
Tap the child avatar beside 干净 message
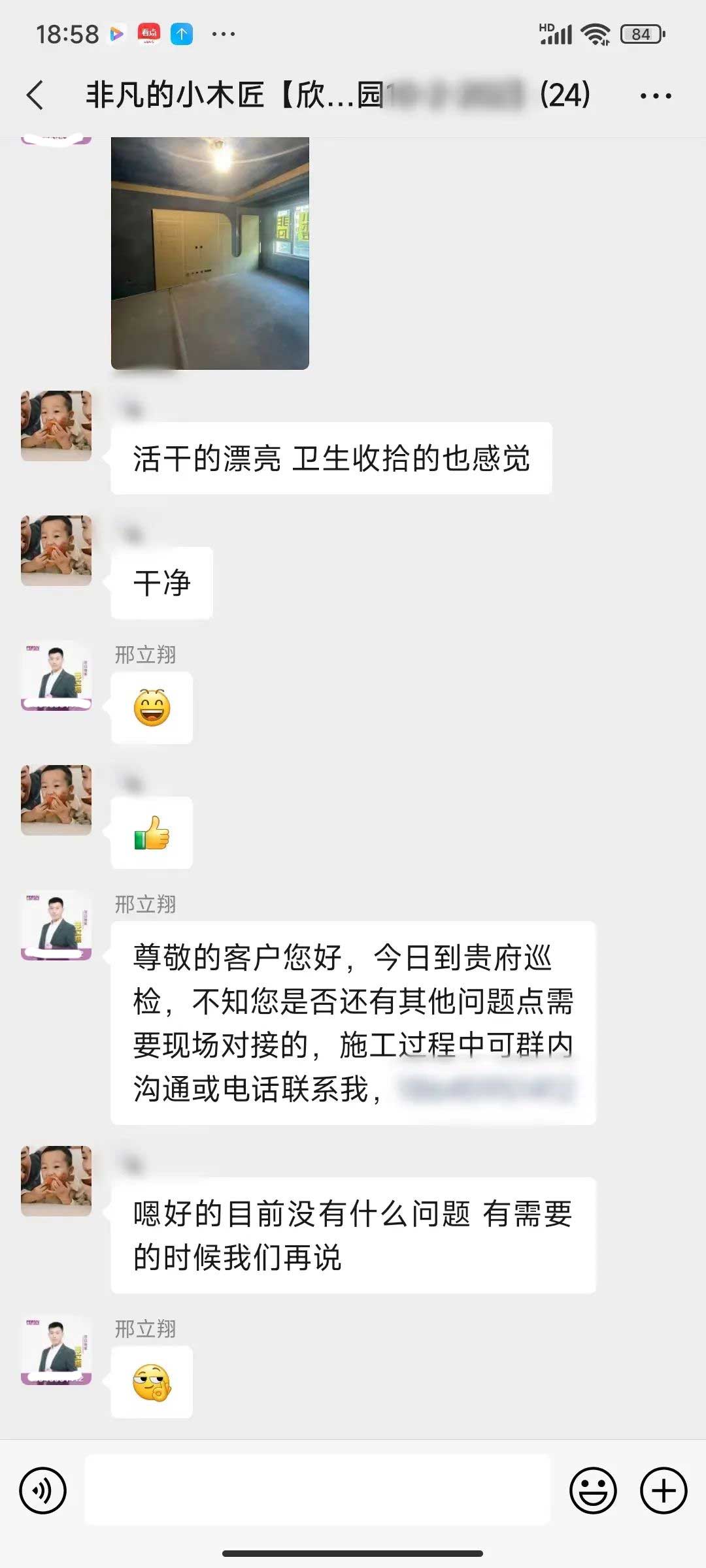click(56, 550)
